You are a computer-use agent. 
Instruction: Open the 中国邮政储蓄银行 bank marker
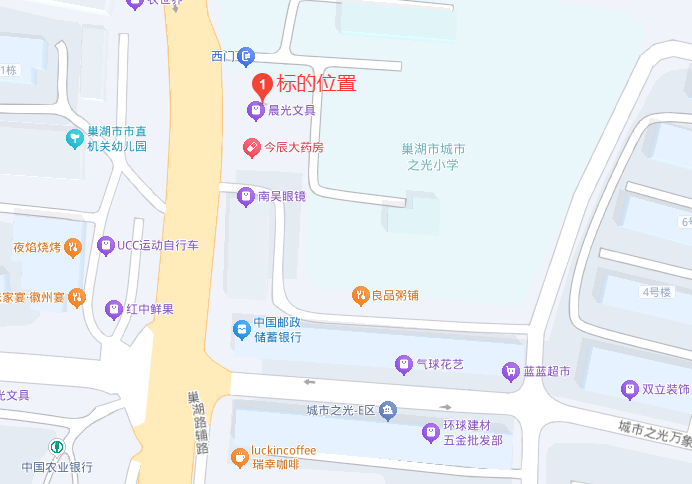242,328
